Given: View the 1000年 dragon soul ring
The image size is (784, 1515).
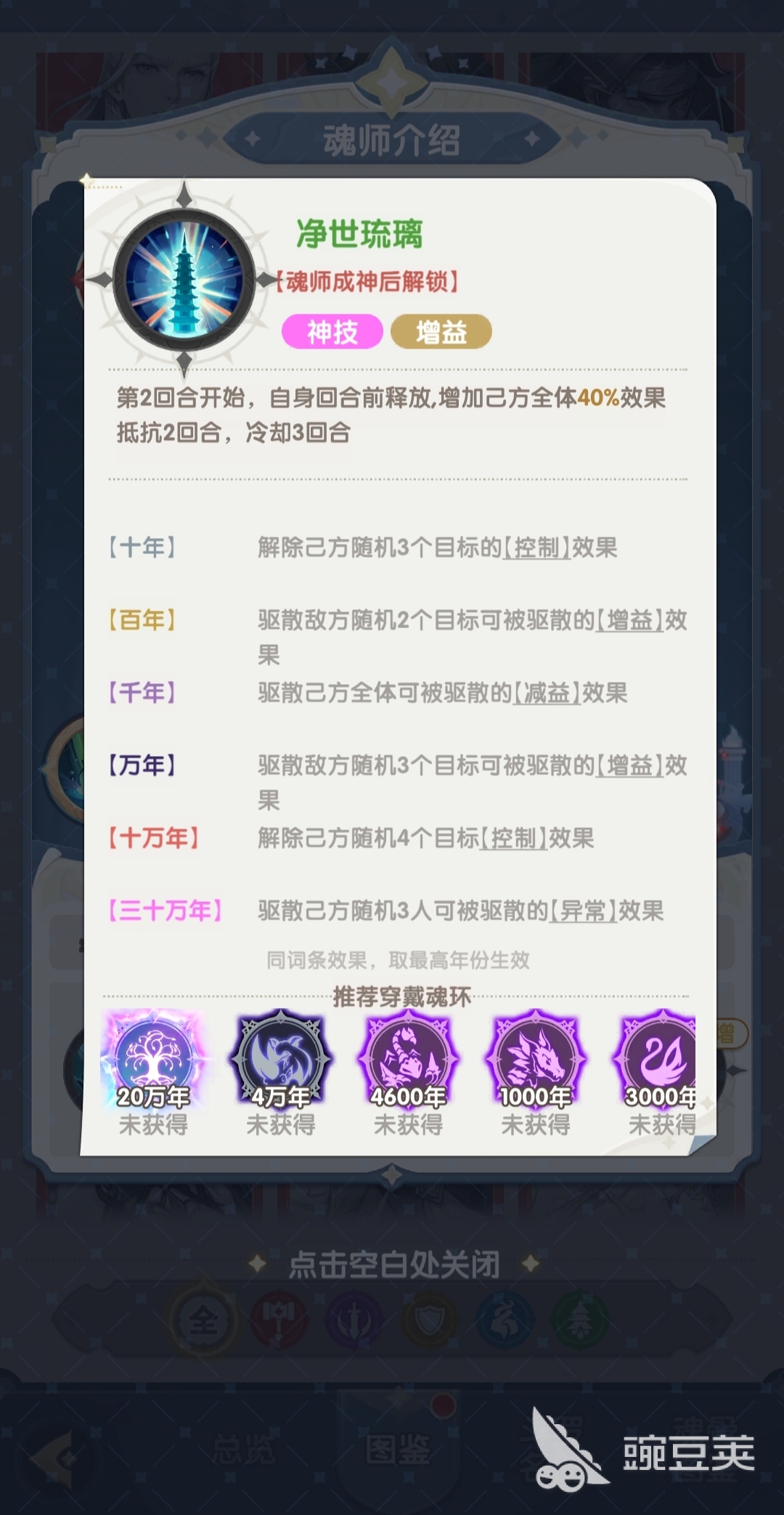Looking at the screenshot, I should 536,1060.
